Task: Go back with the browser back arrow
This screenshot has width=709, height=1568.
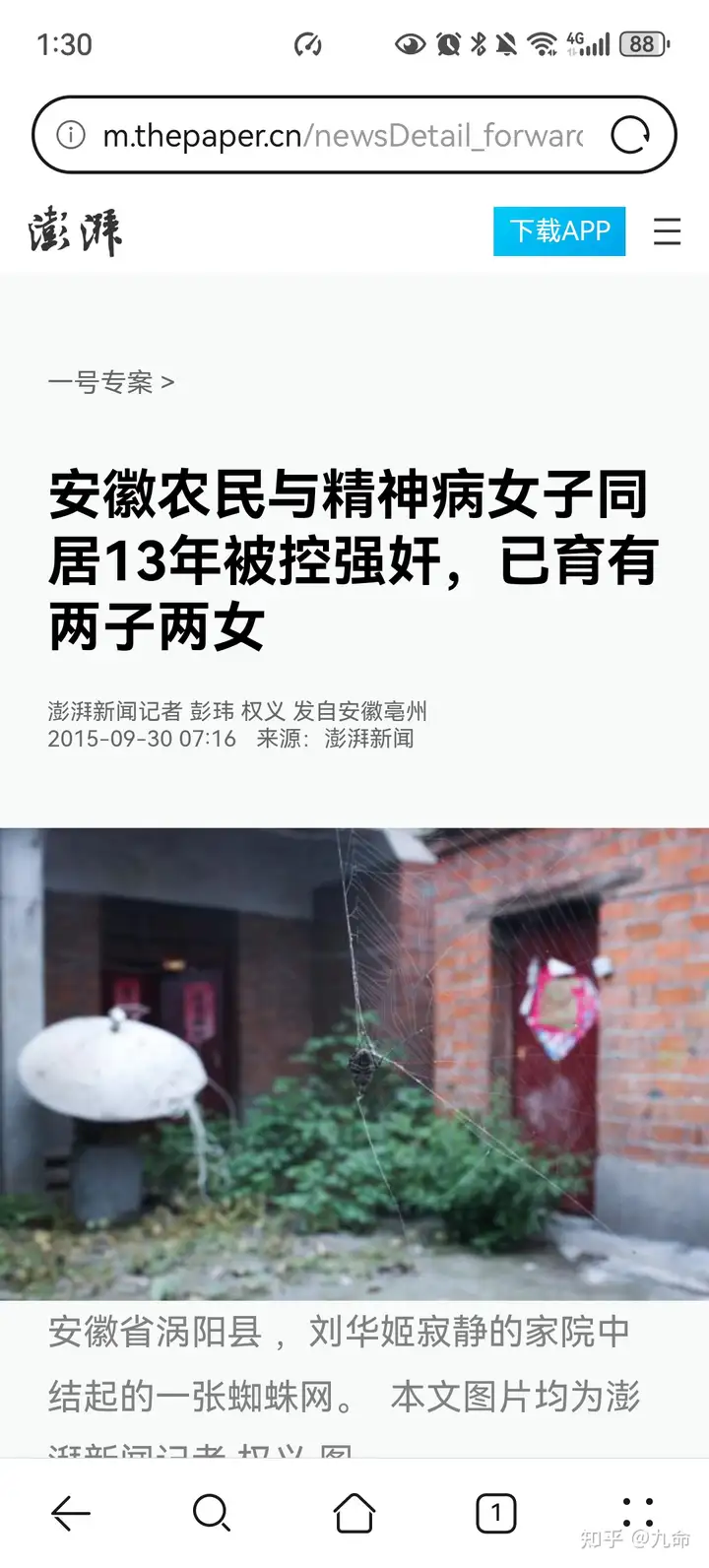Action: click(71, 1513)
